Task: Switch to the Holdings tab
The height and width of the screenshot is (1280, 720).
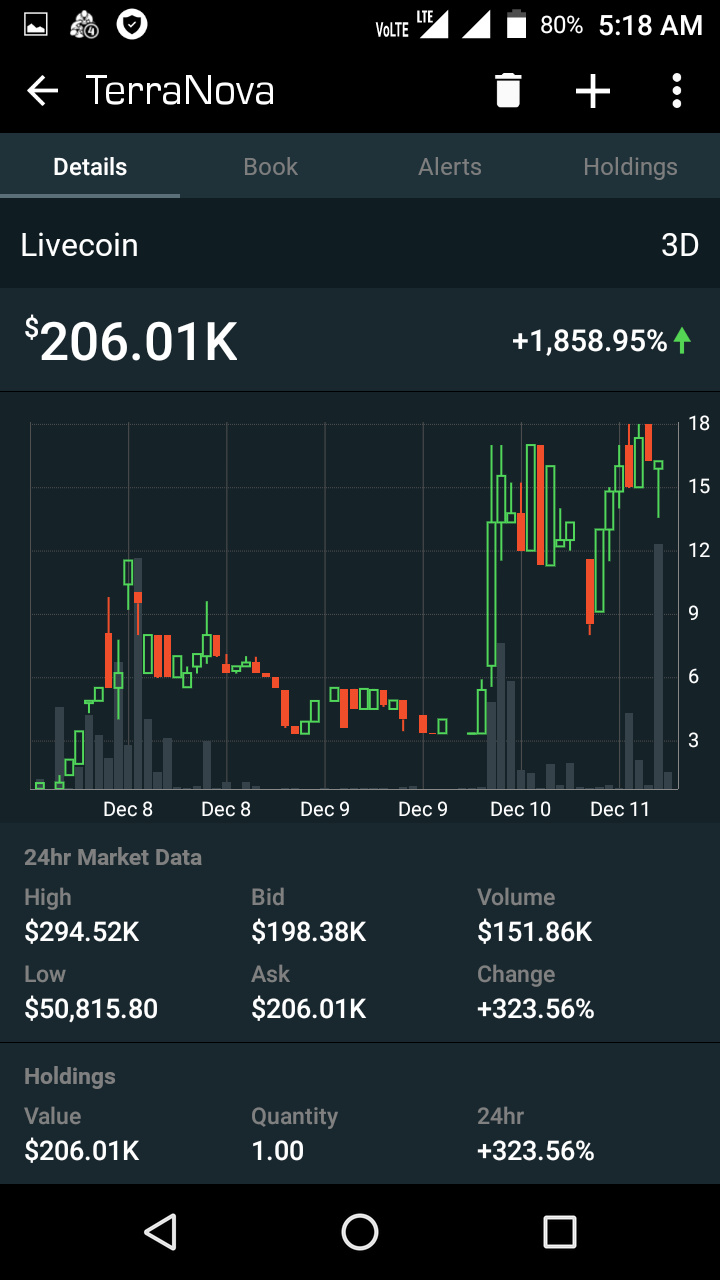Action: [x=630, y=167]
